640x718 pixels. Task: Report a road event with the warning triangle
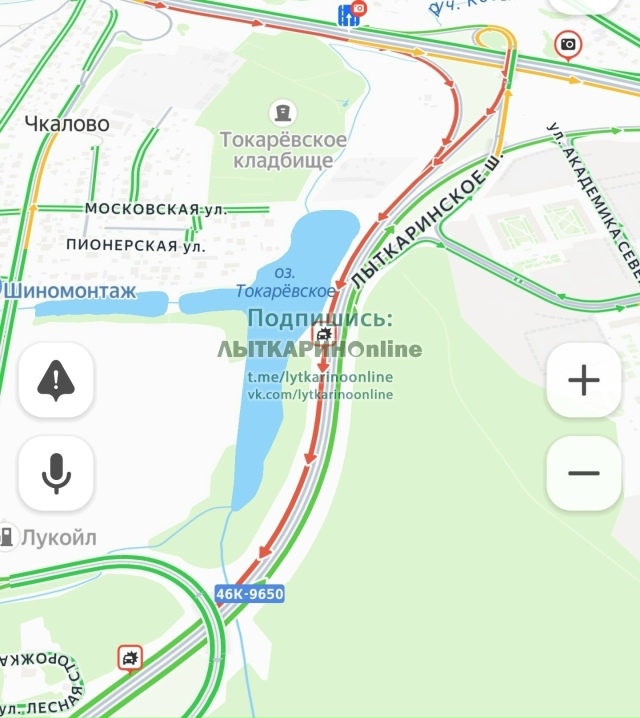[x=56, y=380]
